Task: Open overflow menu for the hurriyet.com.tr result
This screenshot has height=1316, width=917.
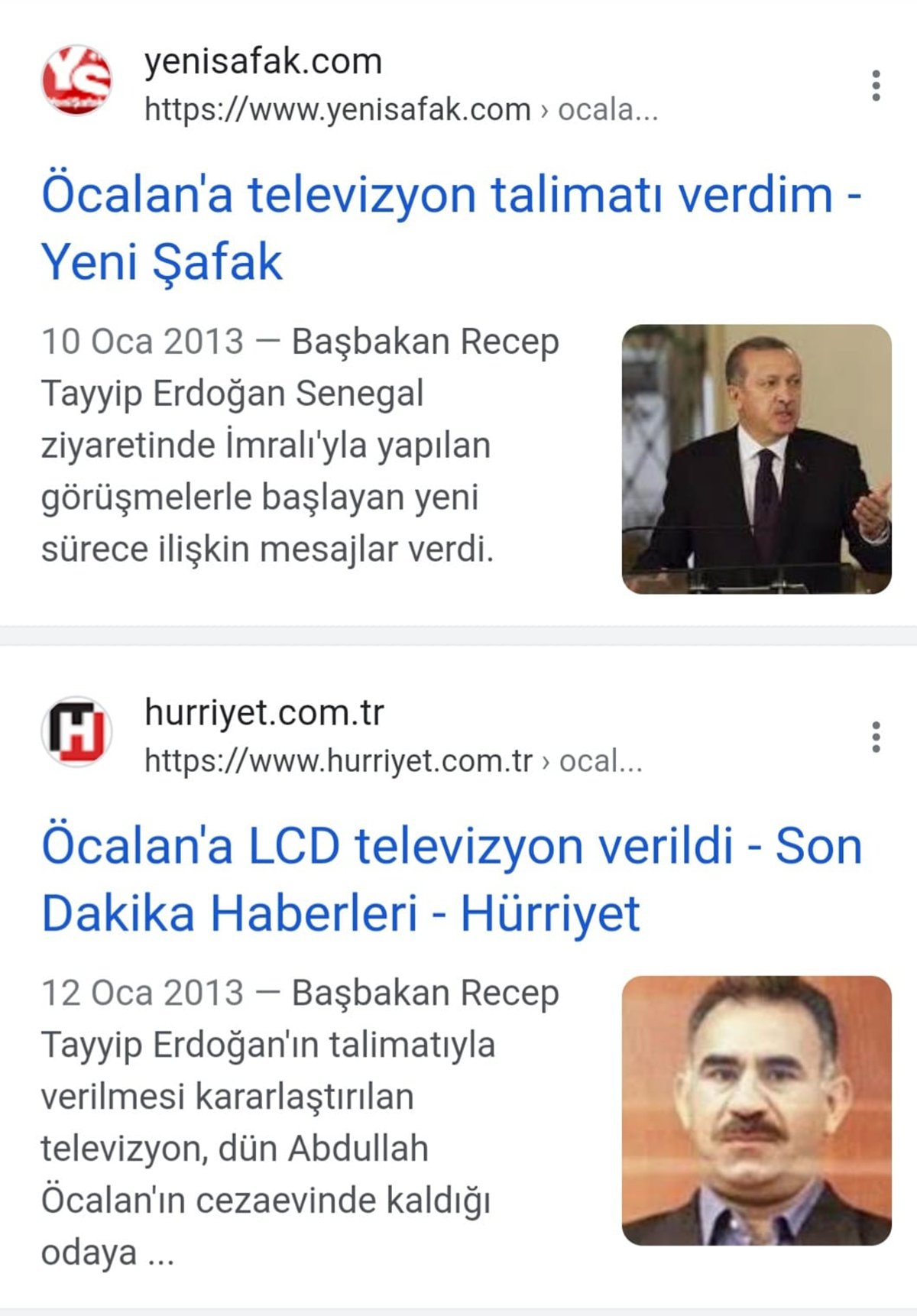Action: pos(876,737)
